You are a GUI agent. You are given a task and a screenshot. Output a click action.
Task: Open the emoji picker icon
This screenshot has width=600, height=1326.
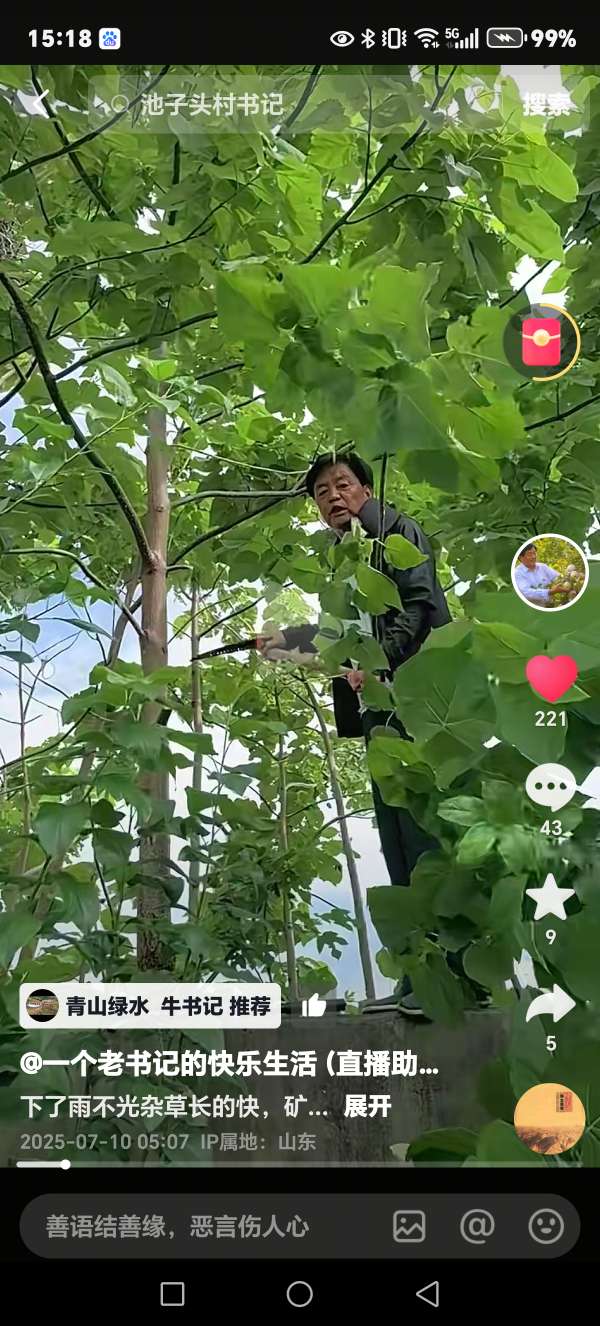point(546,1226)
